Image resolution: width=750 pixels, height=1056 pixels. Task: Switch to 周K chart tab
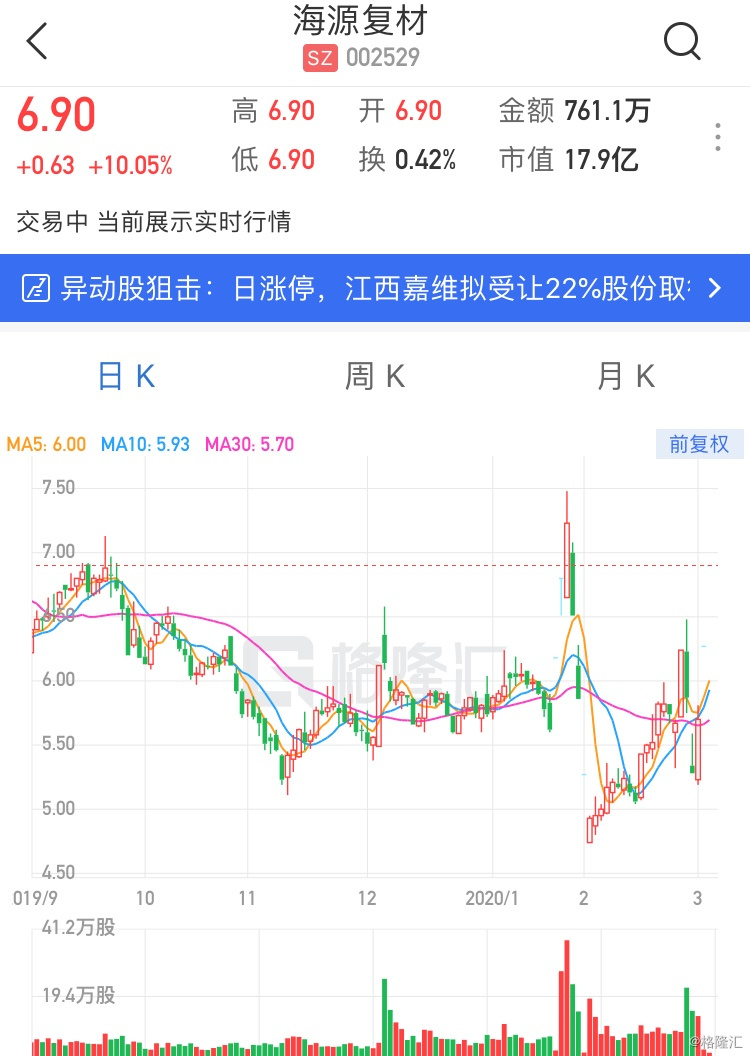(375, 377)
